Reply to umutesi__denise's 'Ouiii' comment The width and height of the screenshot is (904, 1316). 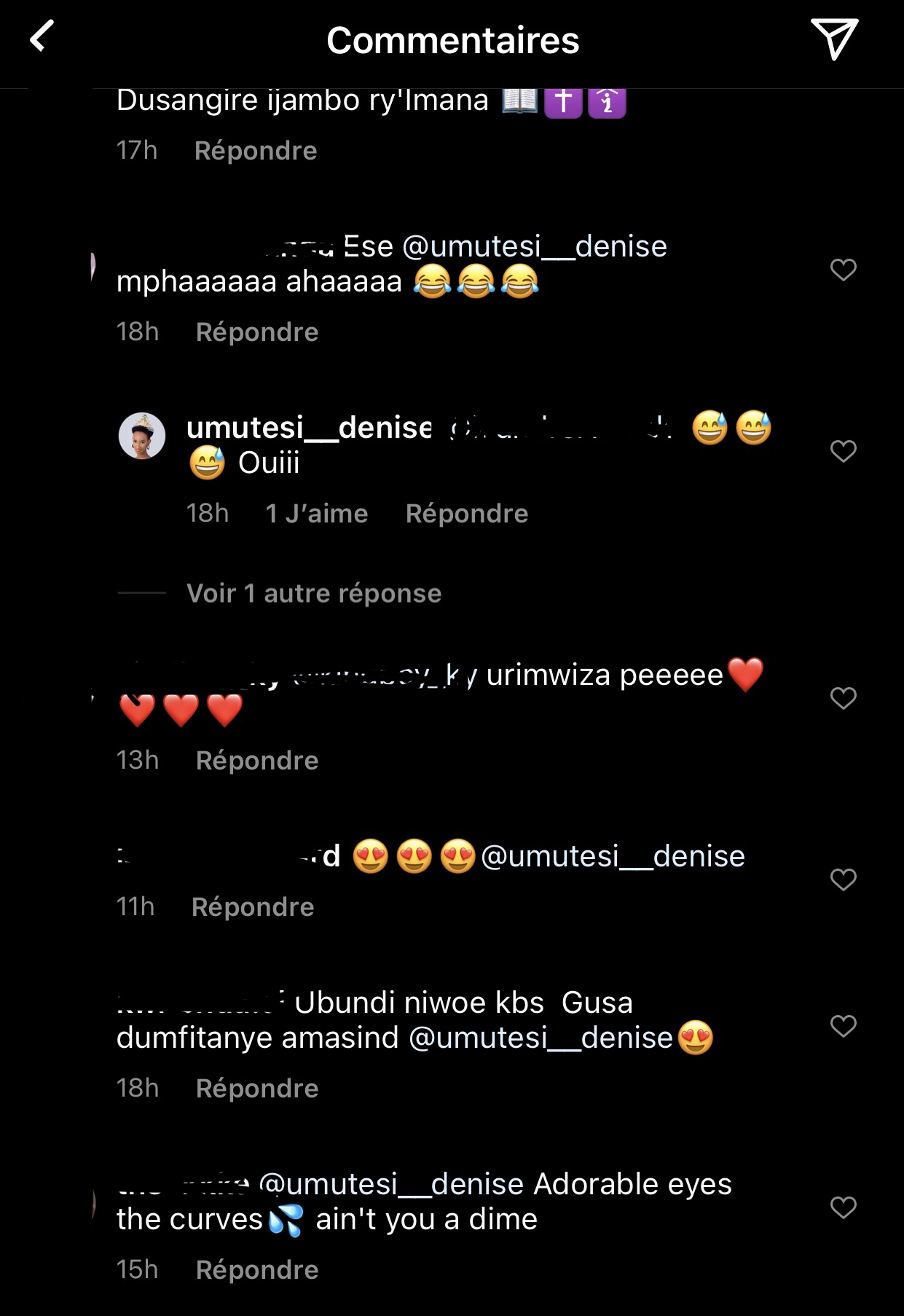[x=466, y=514]
